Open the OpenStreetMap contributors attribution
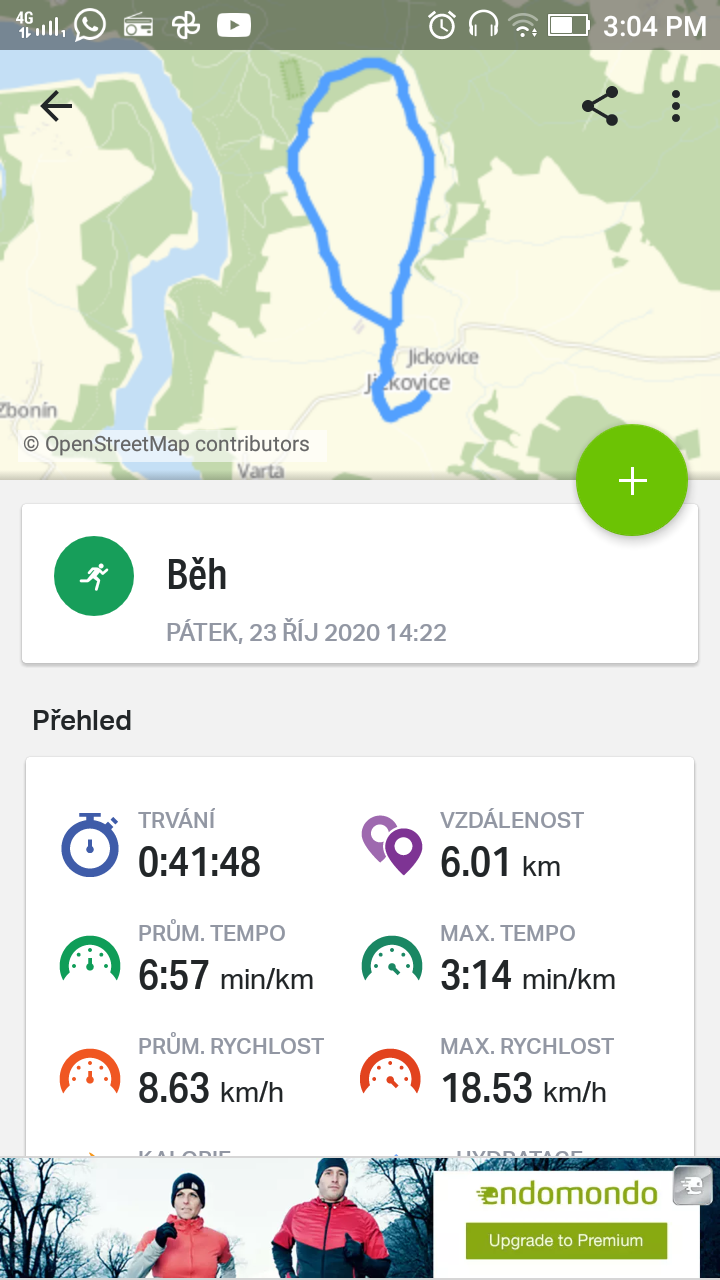Viewport: 720px width, 1280px height. click(x=166, y=444)
